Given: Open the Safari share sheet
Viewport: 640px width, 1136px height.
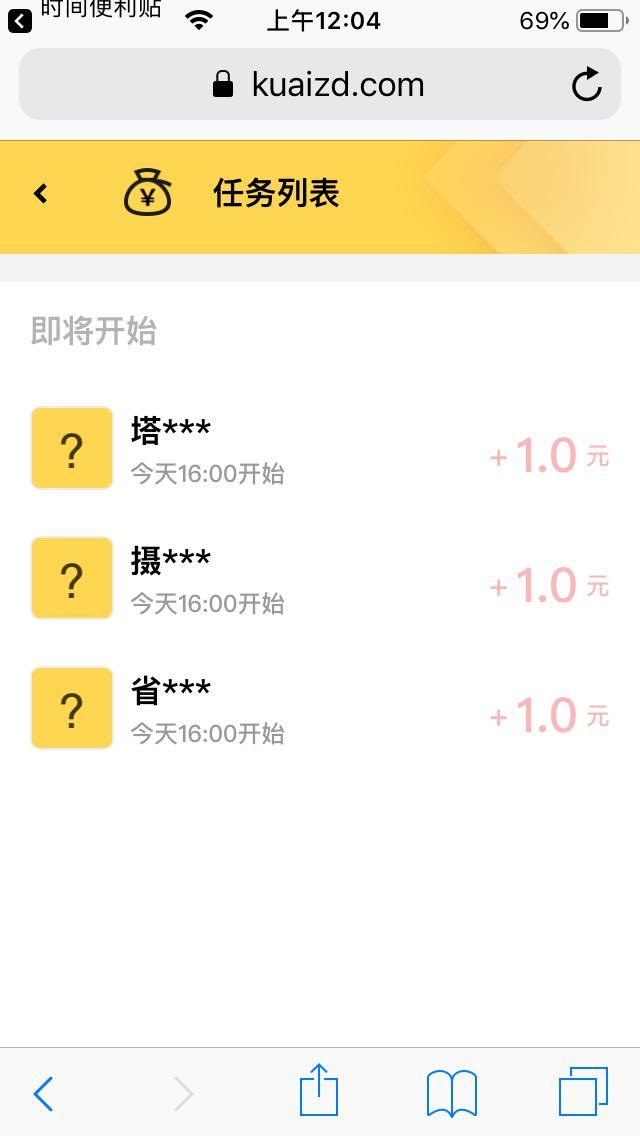Looking at the screenshot, I should tap(319, 1091).
